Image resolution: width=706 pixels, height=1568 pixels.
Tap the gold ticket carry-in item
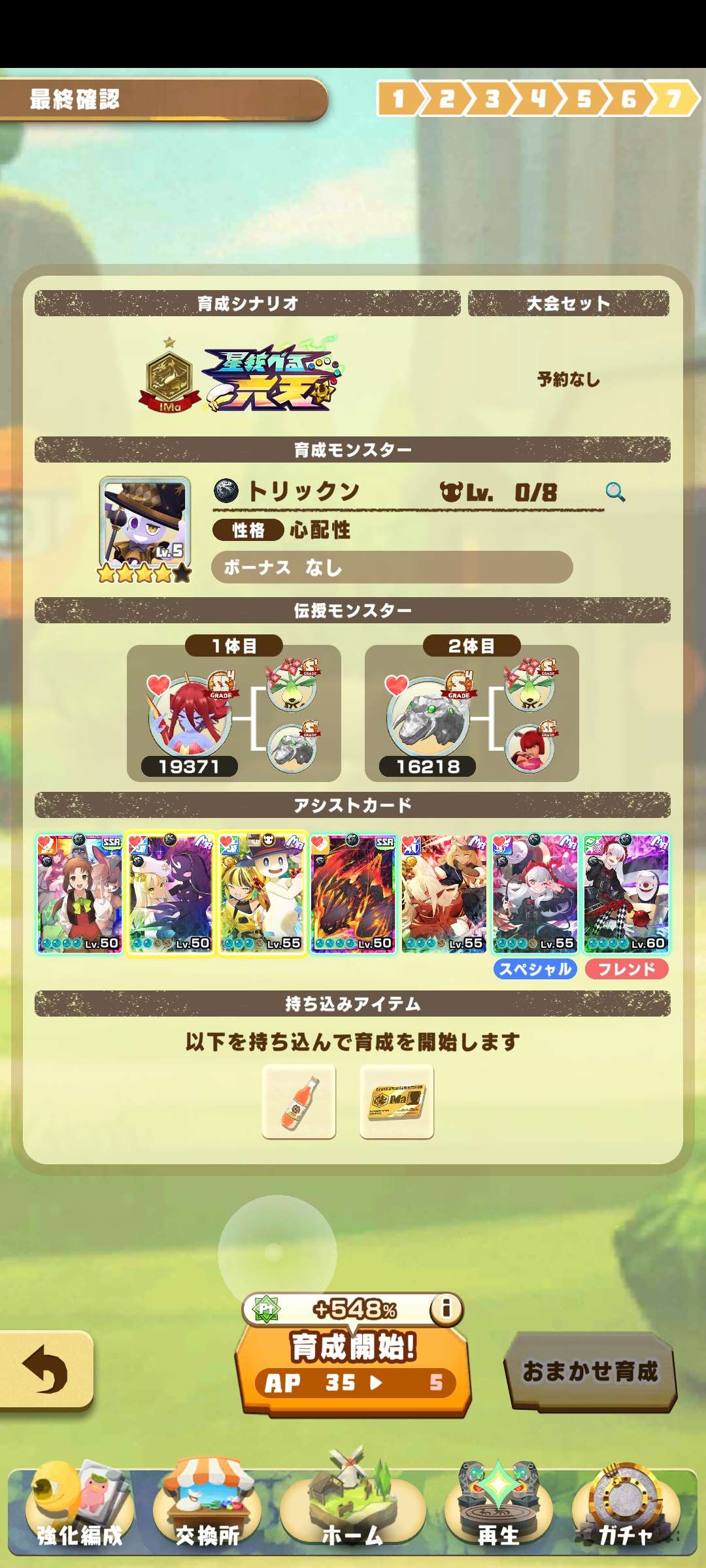click(397, 1102)
